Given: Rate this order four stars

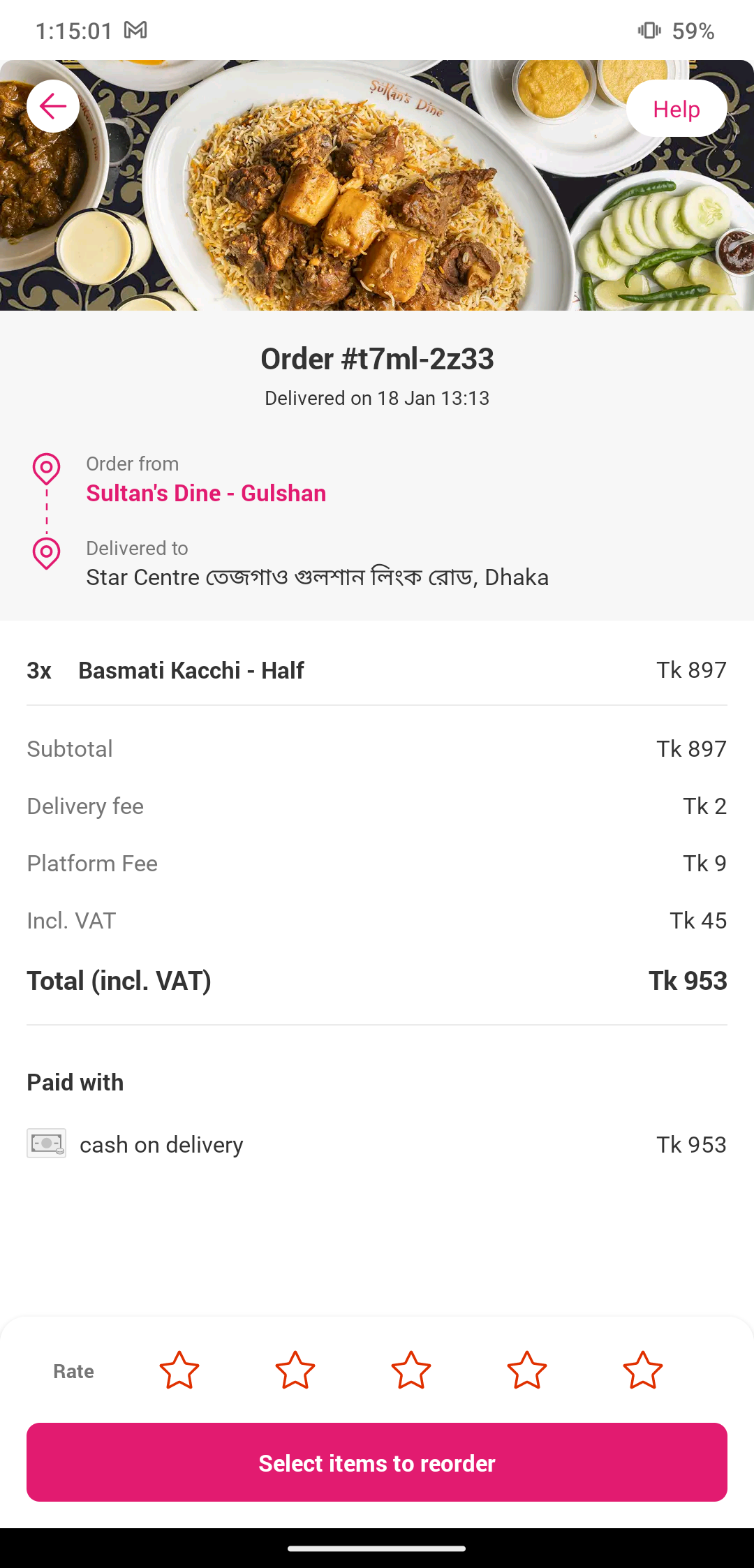Looking at the screenshot, I should [x=527, y=1370].
